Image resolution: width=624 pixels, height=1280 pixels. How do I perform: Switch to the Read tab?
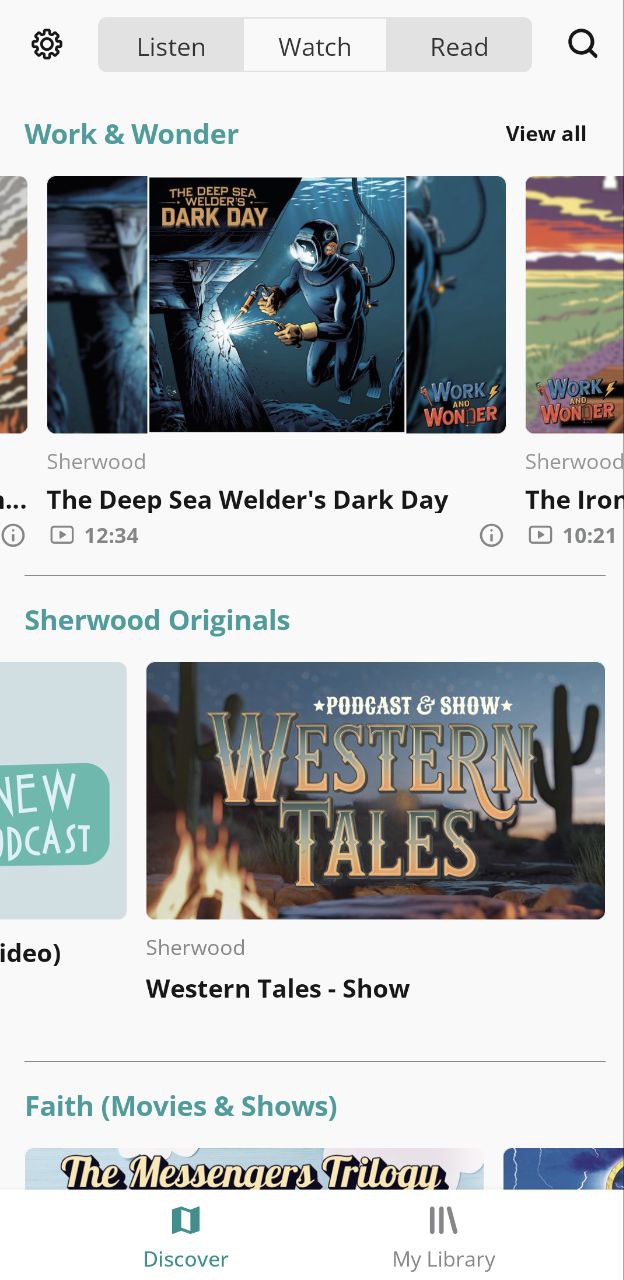coord(458,46)
